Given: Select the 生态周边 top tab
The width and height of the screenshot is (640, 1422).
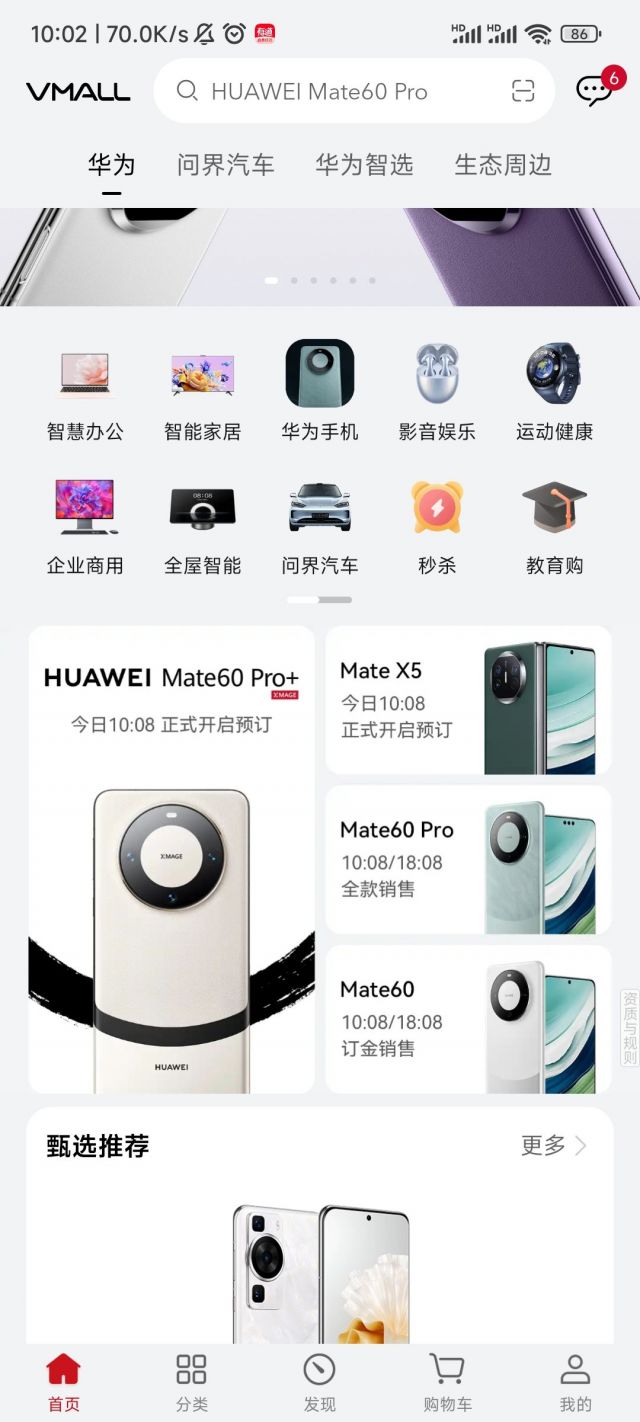Looking at the screenshot, I should (x=503, y=165).
